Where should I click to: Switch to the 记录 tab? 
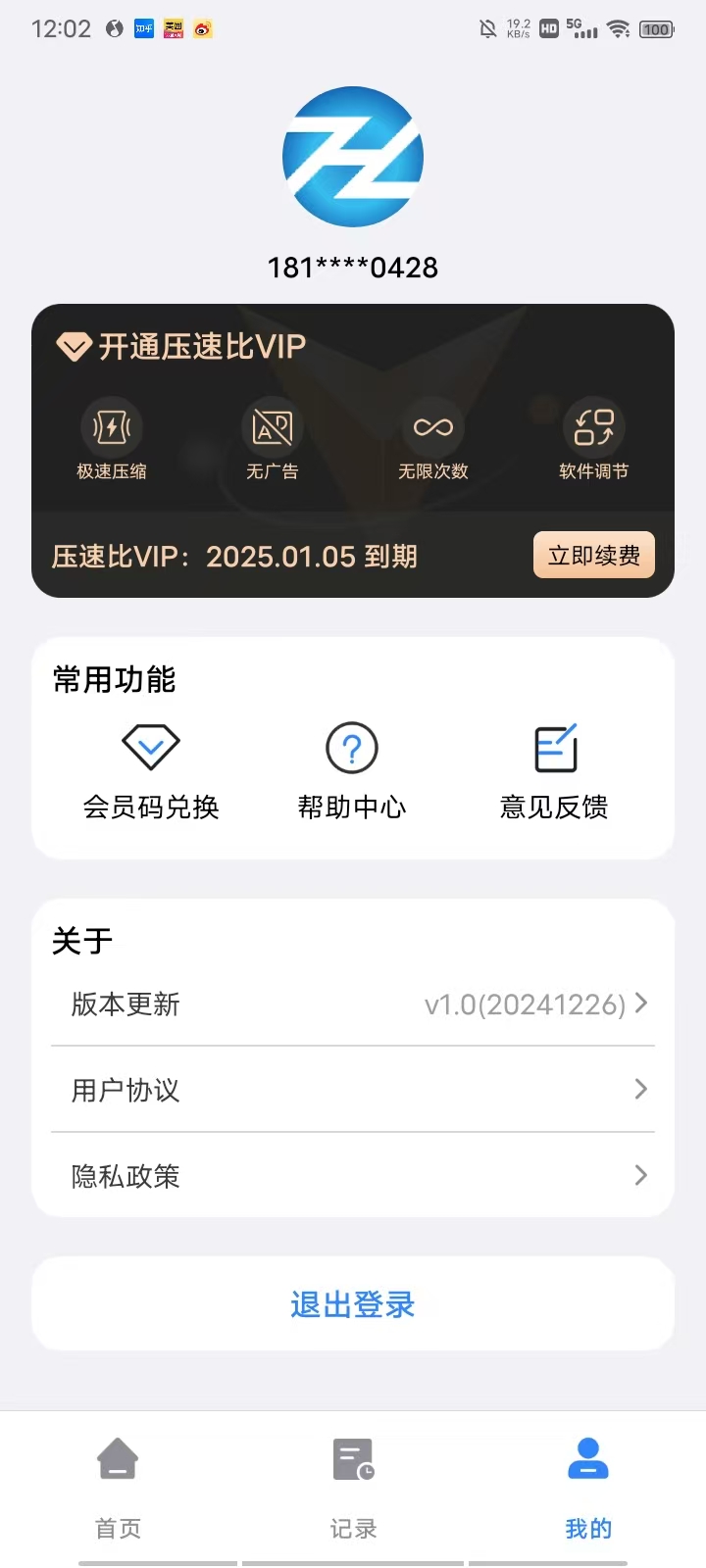pos(353,1488)
